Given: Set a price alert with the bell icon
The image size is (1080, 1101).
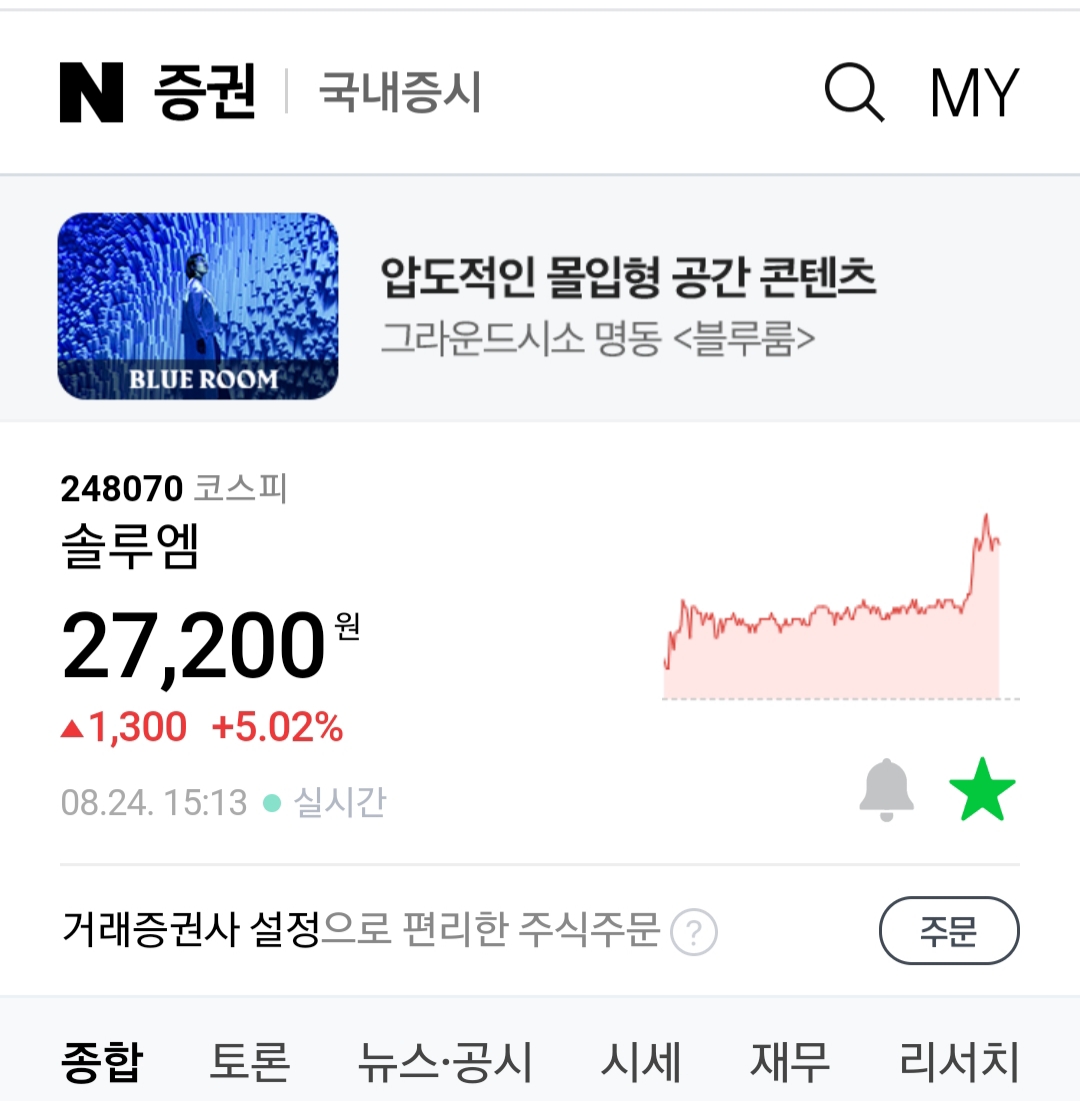Looking at the screenshot, I should [886, 790].
